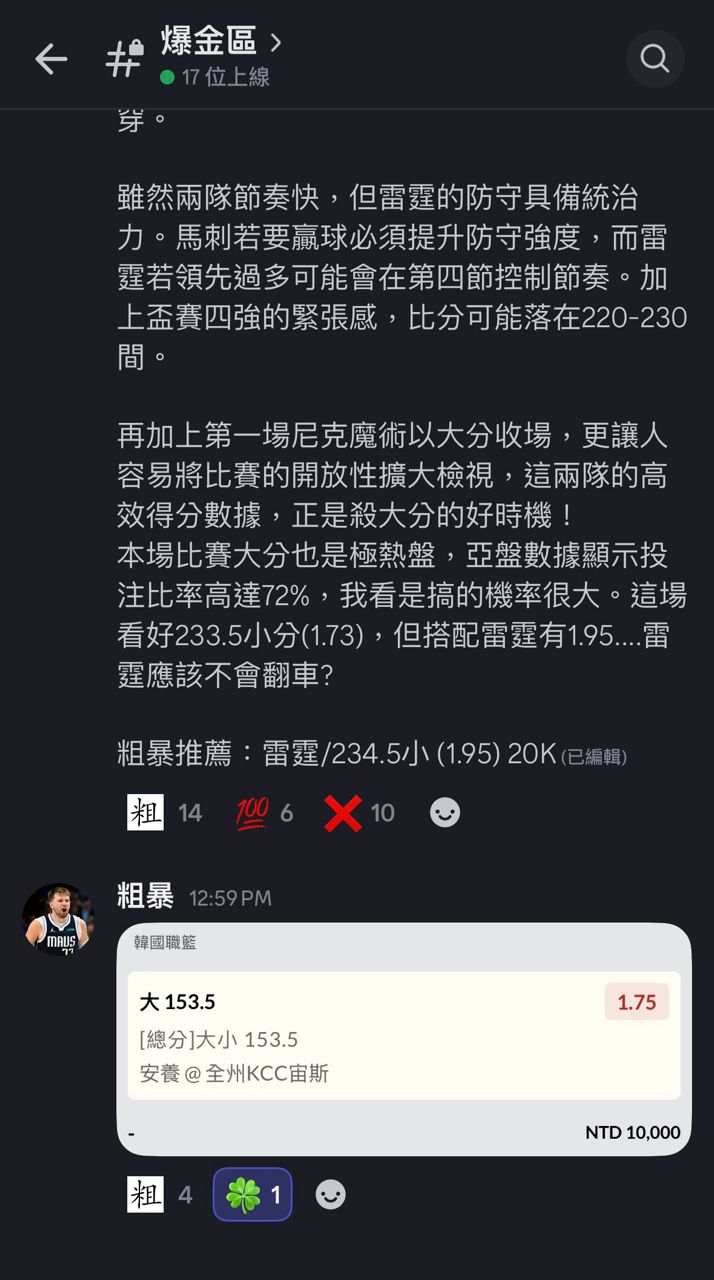Tap the 粗 reaction with 4 count
The image size is (714, 1280).
[159, 1194]
